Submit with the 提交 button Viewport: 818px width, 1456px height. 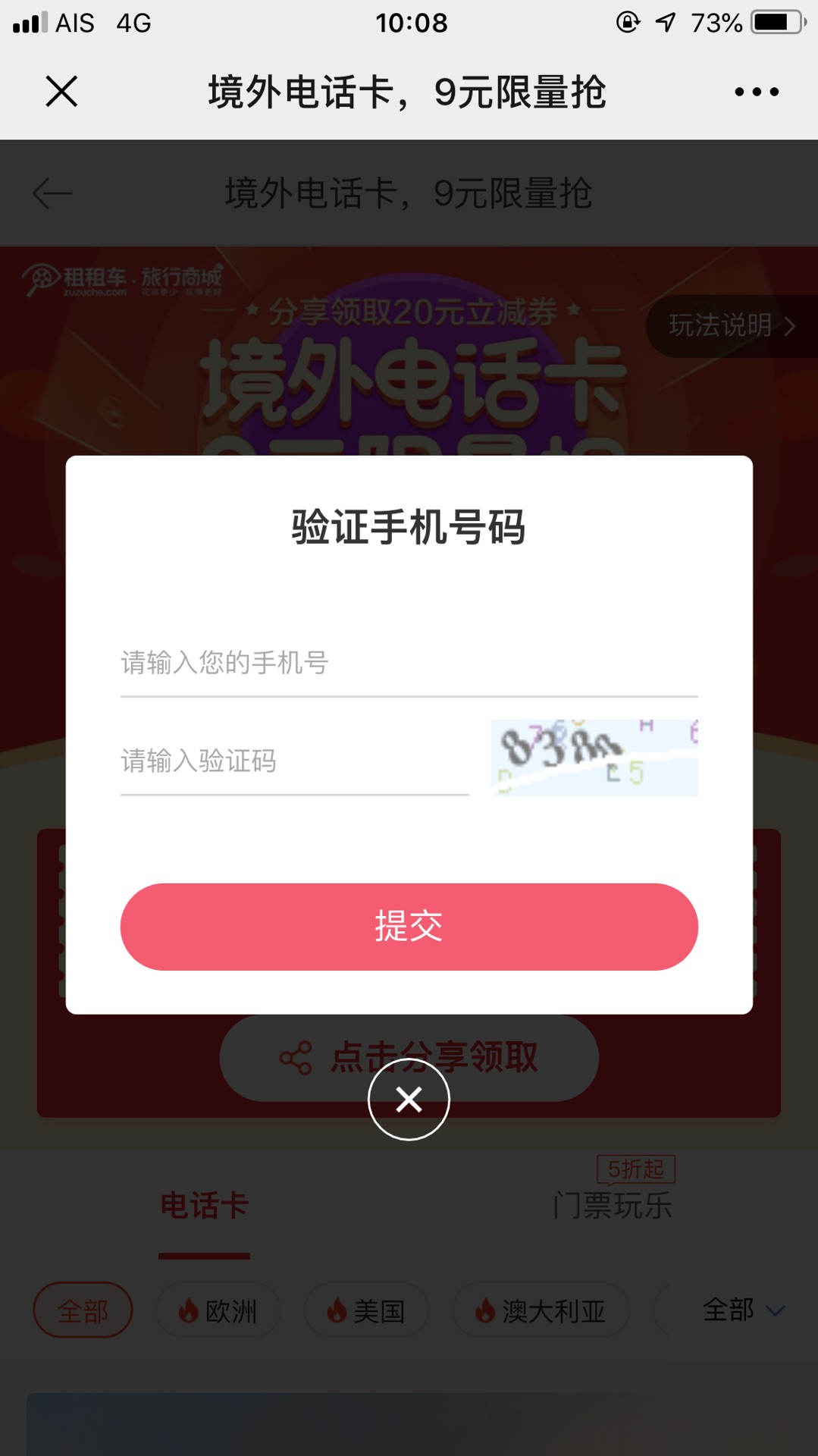[x=409, y=927]
